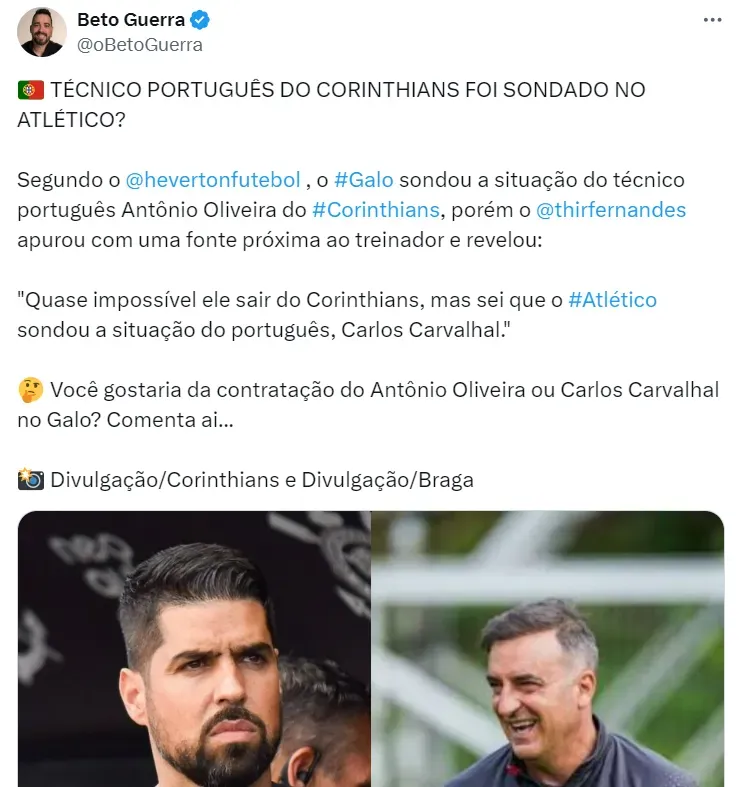This screenshot has width=739, height=787.
Task: Open the tweet's overflow menu
Action: (x=711, y=20)
